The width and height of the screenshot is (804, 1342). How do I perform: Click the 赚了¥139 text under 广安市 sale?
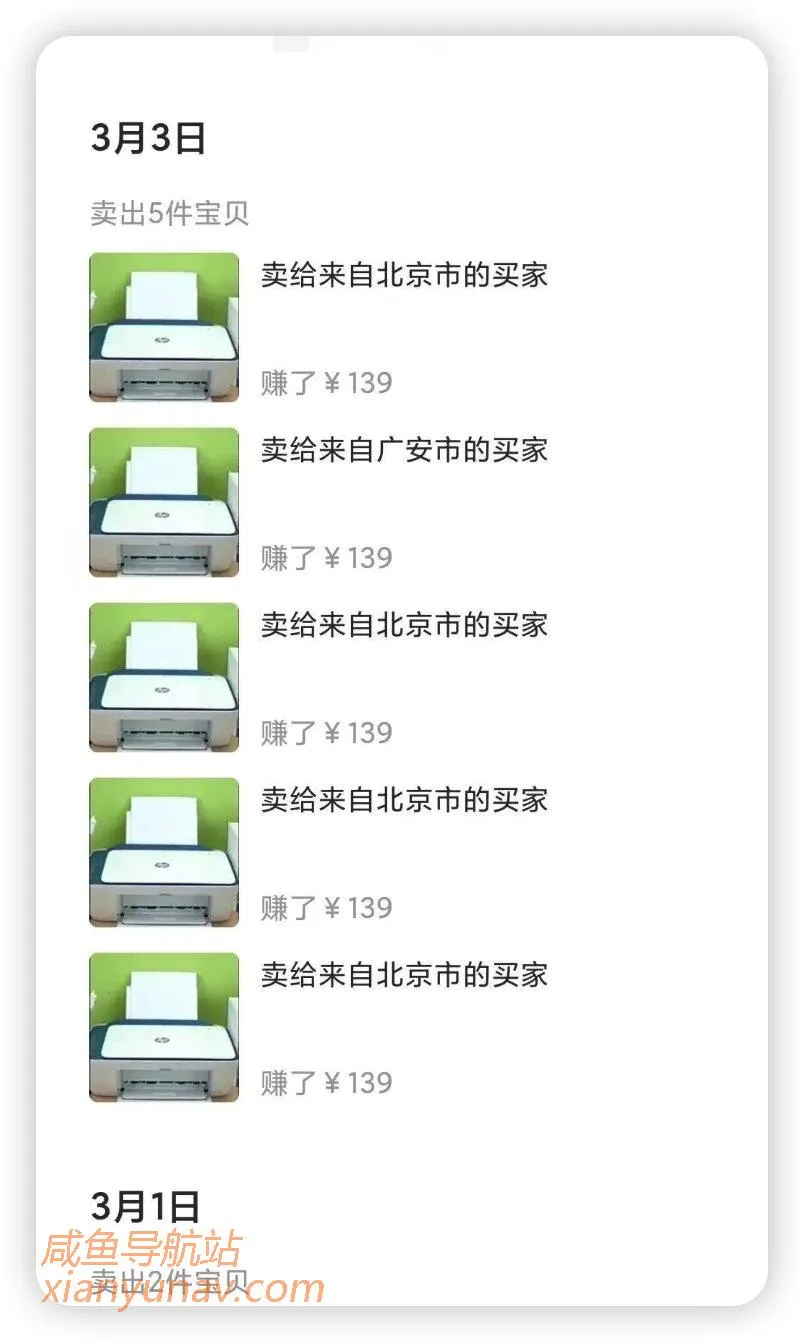[323, 556]
